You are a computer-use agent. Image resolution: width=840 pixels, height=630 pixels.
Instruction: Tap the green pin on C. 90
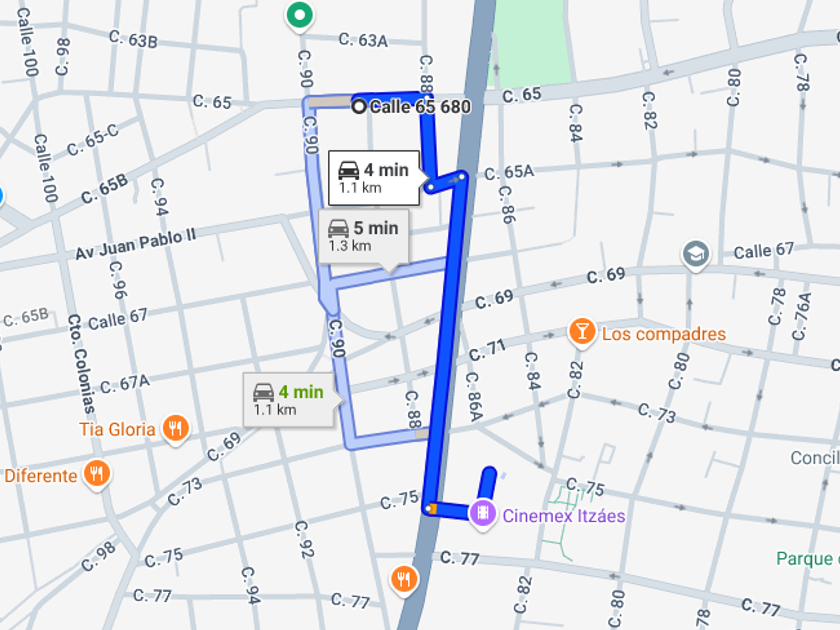point(298,15)
